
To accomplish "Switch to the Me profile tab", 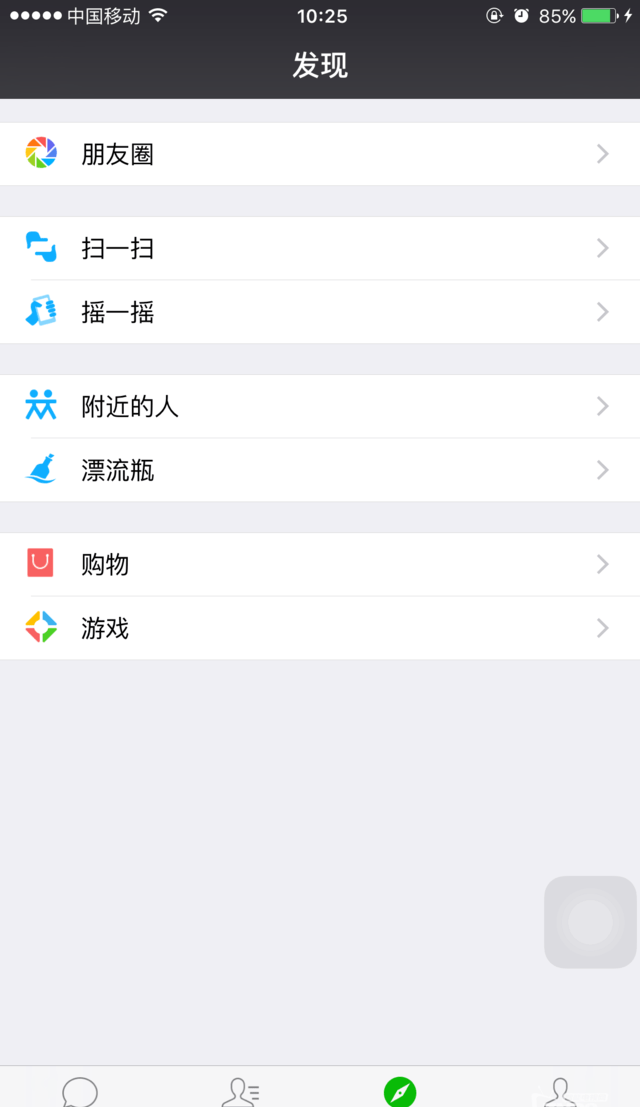I will 560,1091.
